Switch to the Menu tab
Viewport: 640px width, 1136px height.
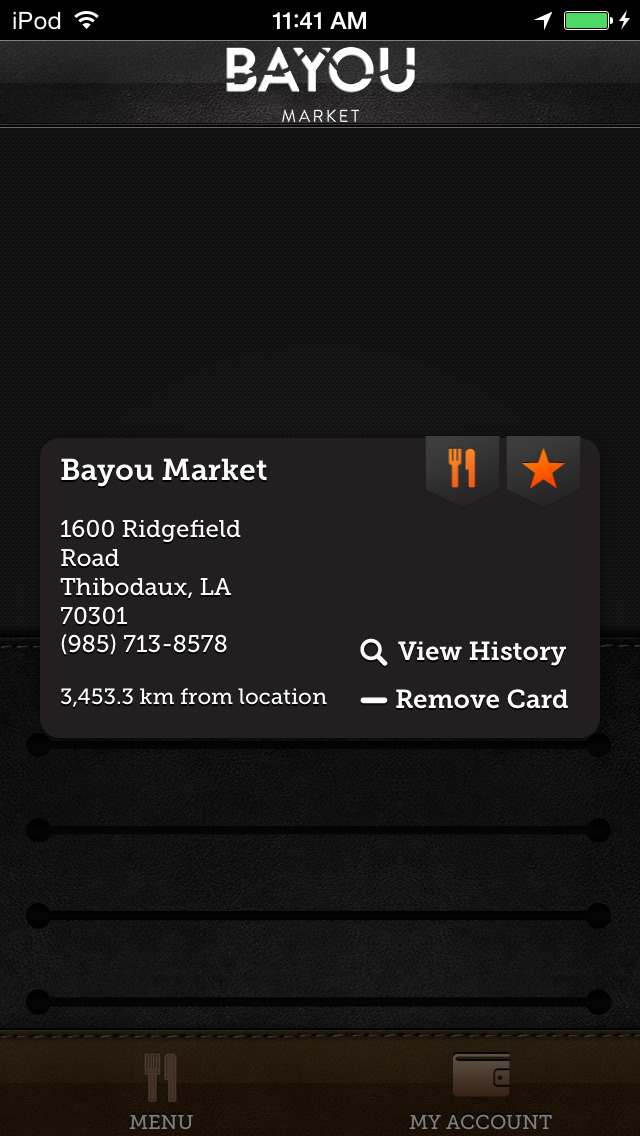161,1087
